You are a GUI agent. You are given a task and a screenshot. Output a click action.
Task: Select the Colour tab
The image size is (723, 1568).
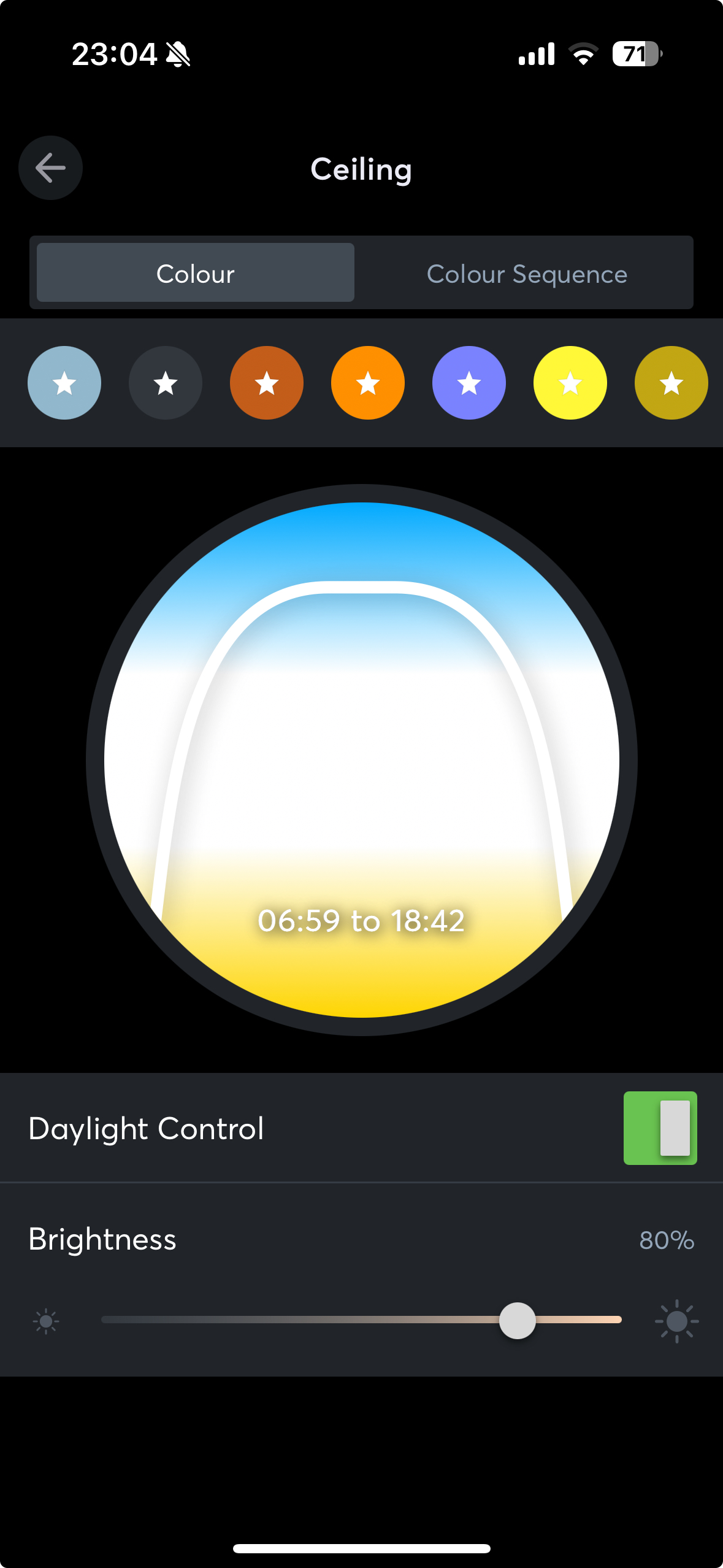click(196, 273)
